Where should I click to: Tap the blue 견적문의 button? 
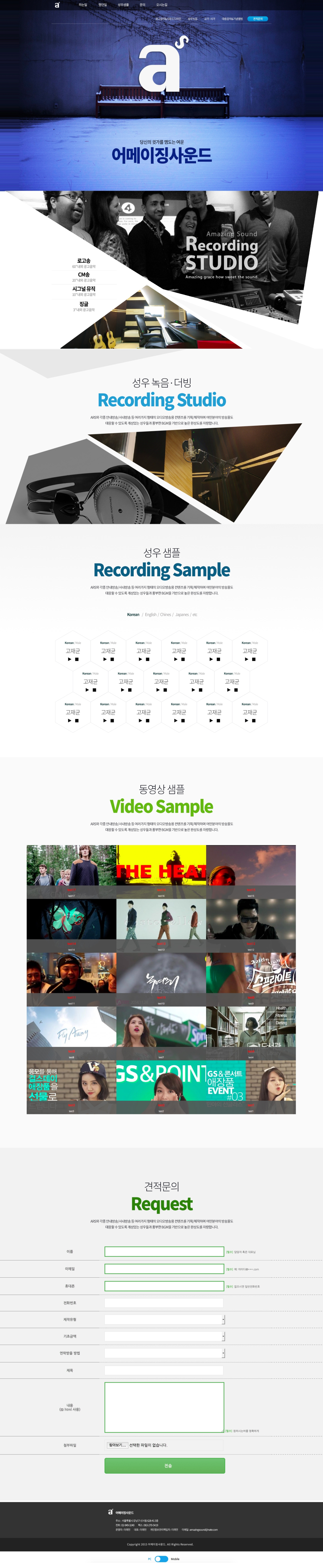click(258, 19)
